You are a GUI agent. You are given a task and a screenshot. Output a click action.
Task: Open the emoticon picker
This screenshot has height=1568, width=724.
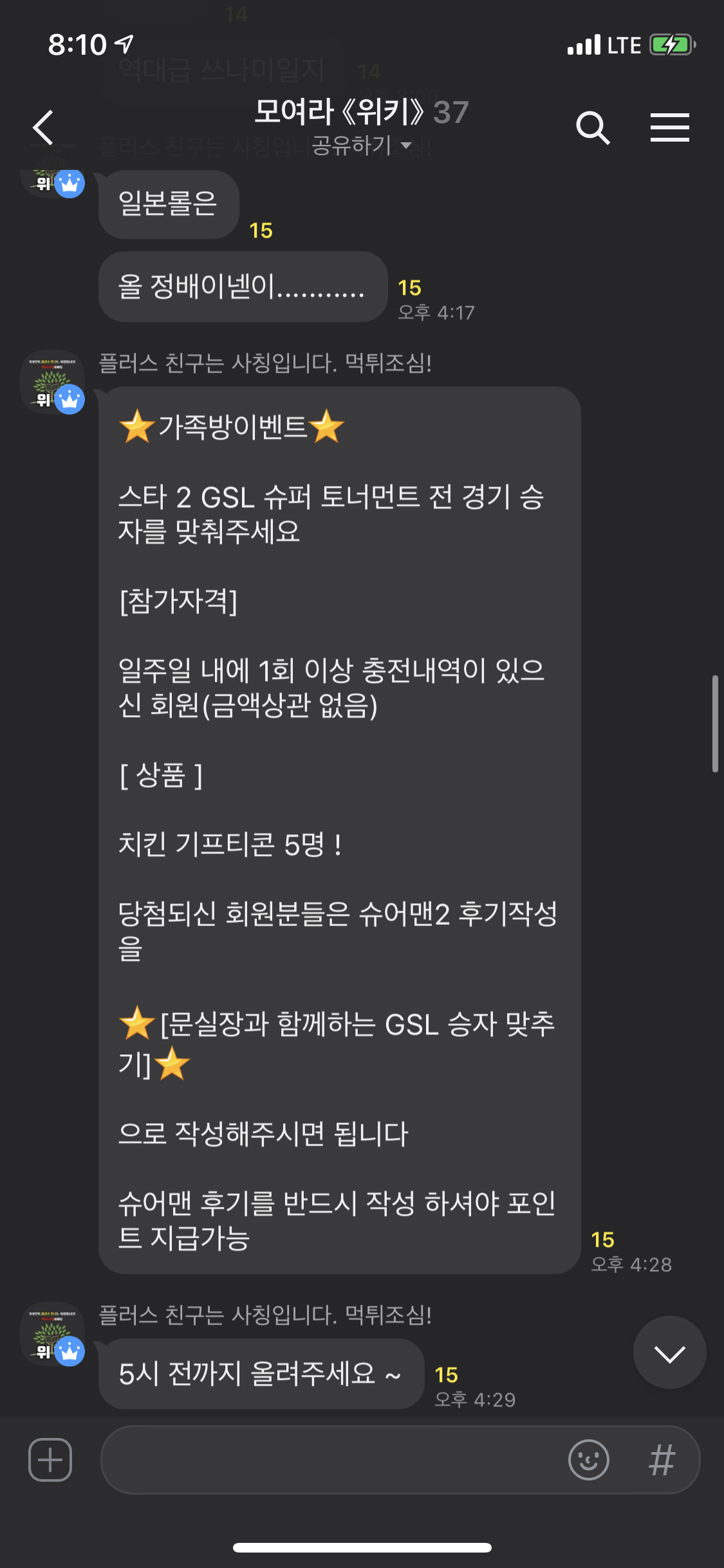[588, 1459]
